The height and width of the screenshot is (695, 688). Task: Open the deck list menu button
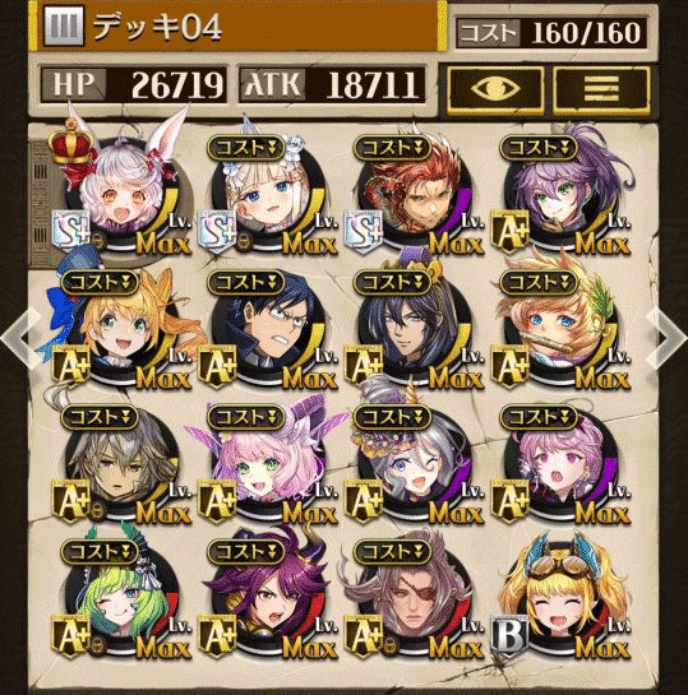click(x=601, y=88)
